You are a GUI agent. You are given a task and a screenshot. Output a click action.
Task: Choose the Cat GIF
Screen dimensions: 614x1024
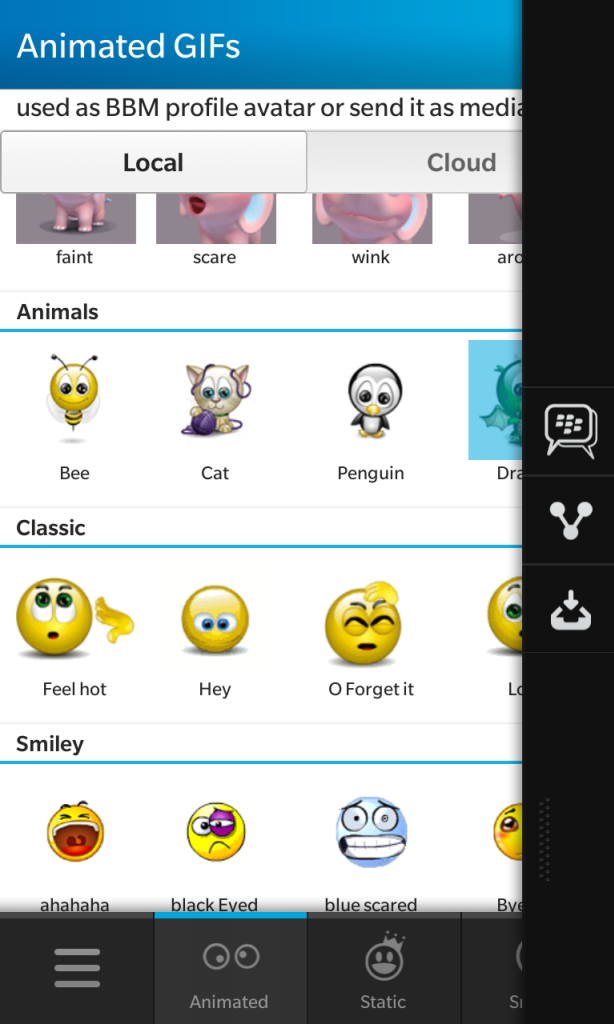pos(215,413)
